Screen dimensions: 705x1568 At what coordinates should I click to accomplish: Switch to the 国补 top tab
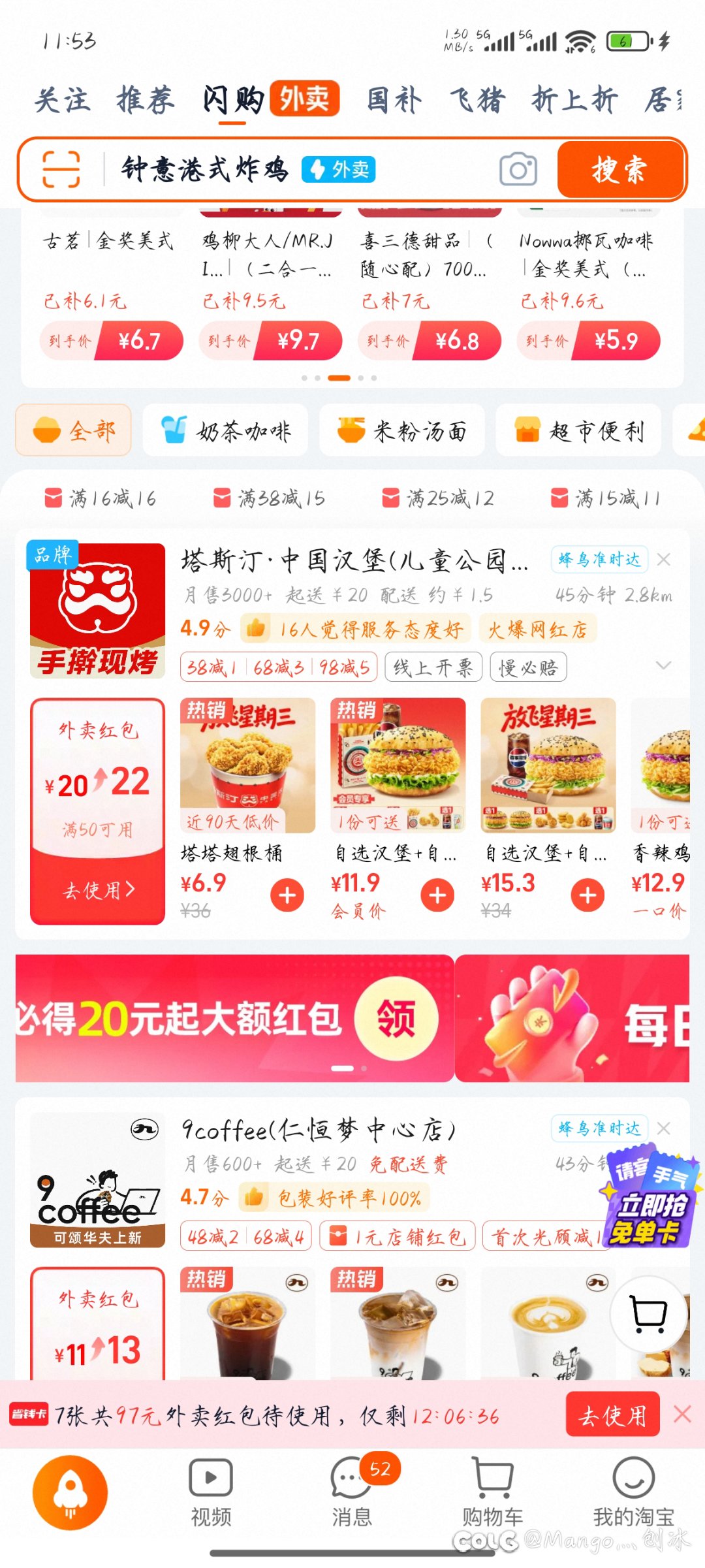394,101
